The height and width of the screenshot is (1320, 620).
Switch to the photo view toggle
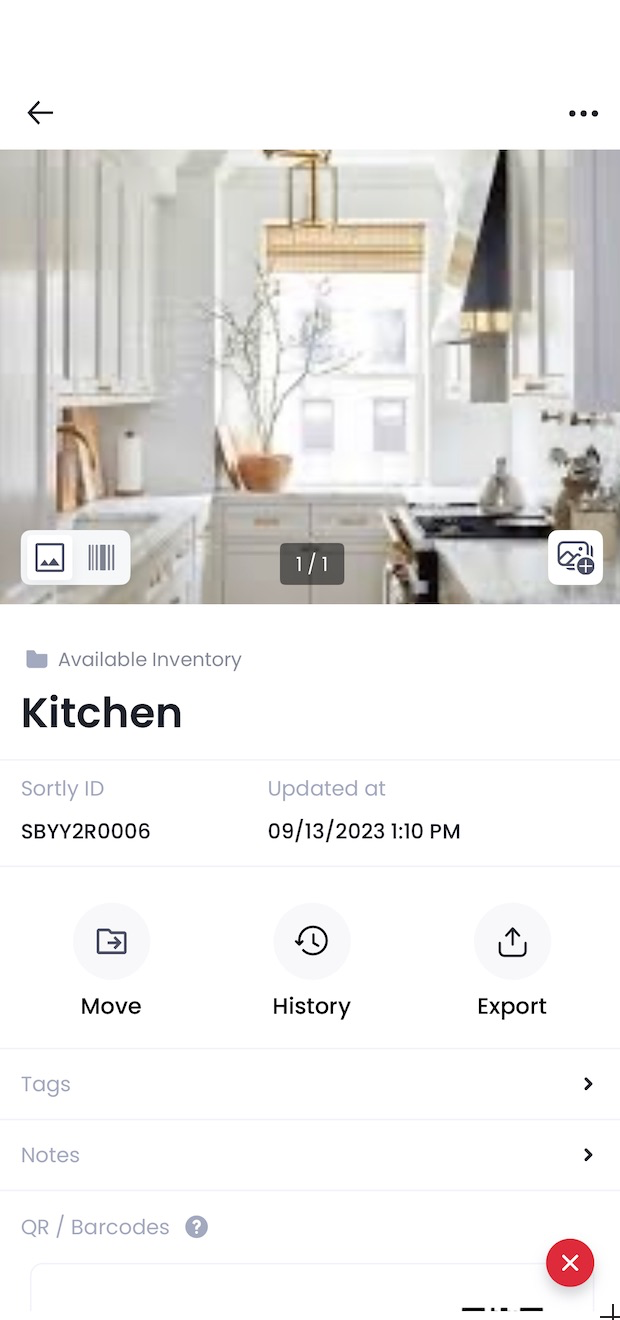pyautogui.click(x=50, y=557)
